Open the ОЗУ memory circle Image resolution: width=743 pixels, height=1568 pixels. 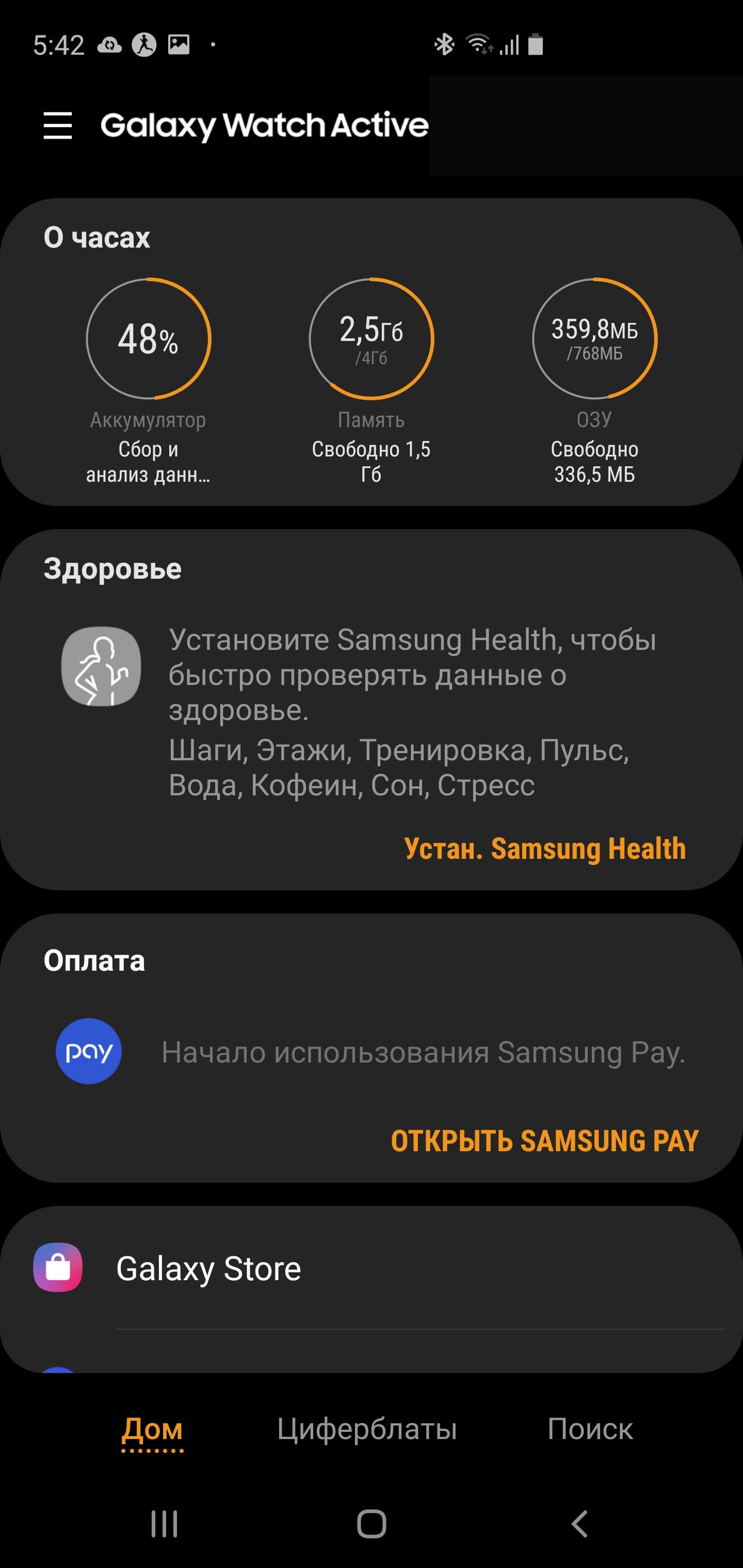594,339
